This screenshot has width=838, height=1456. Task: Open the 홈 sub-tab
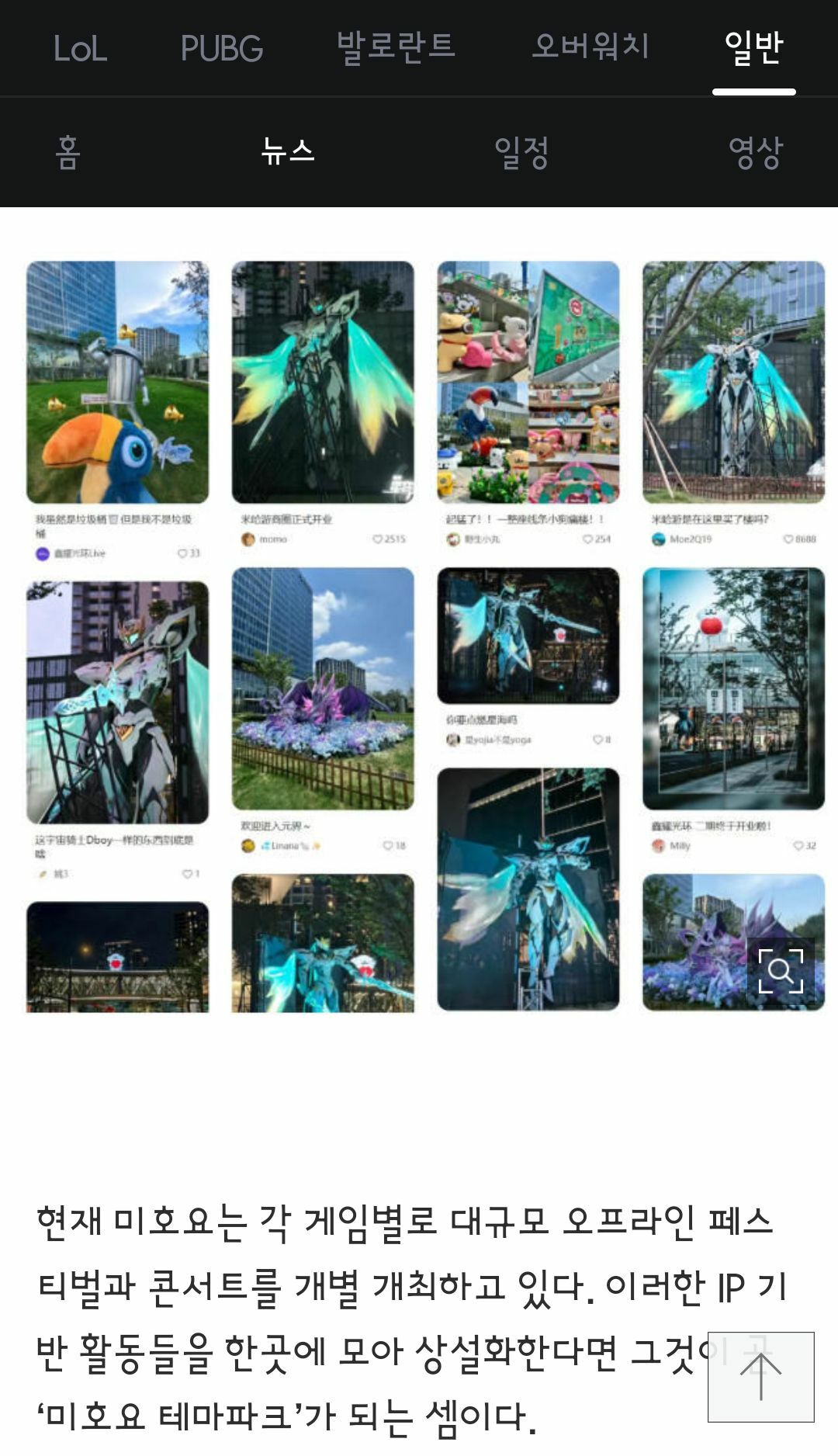tap(68, 152)
